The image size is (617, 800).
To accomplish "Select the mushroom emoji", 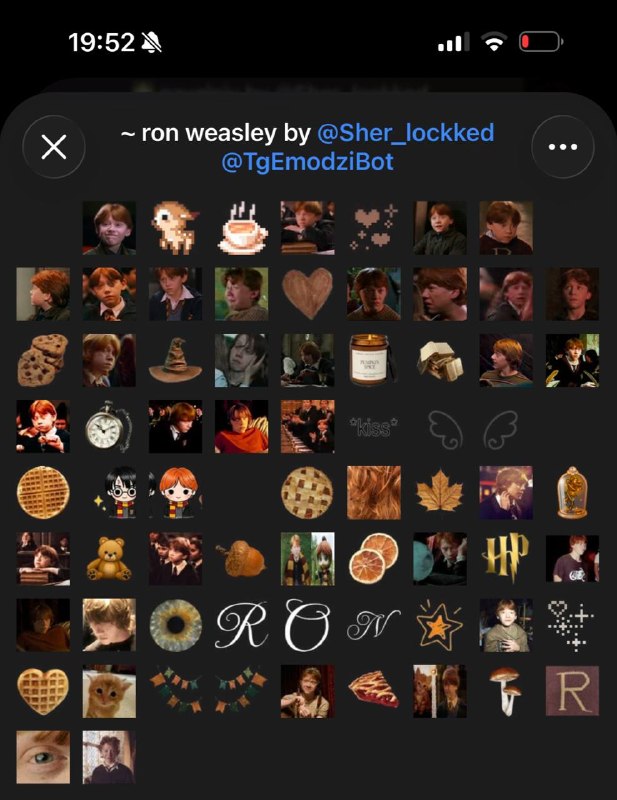I will point(506,691).
